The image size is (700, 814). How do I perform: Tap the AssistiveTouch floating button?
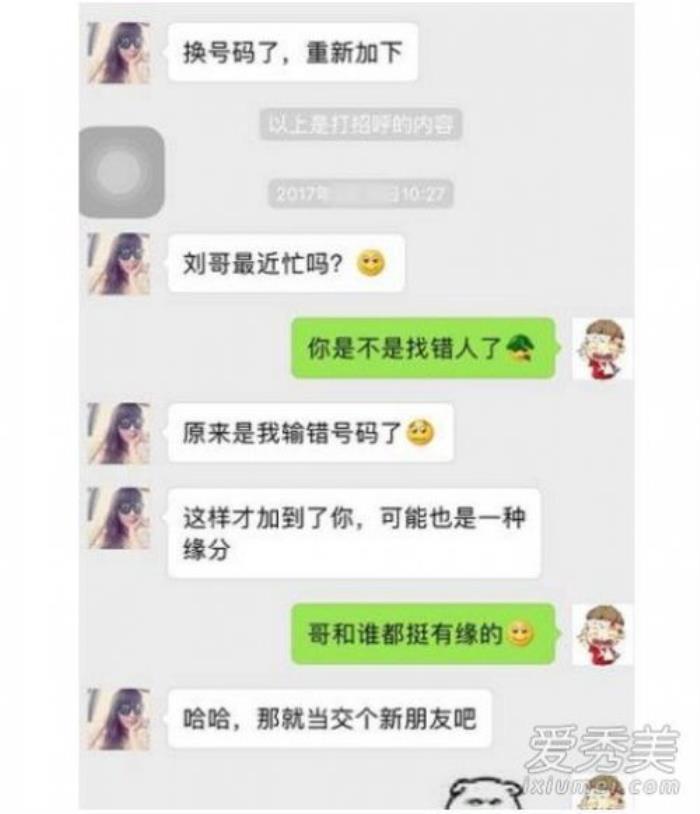(121, 172)
